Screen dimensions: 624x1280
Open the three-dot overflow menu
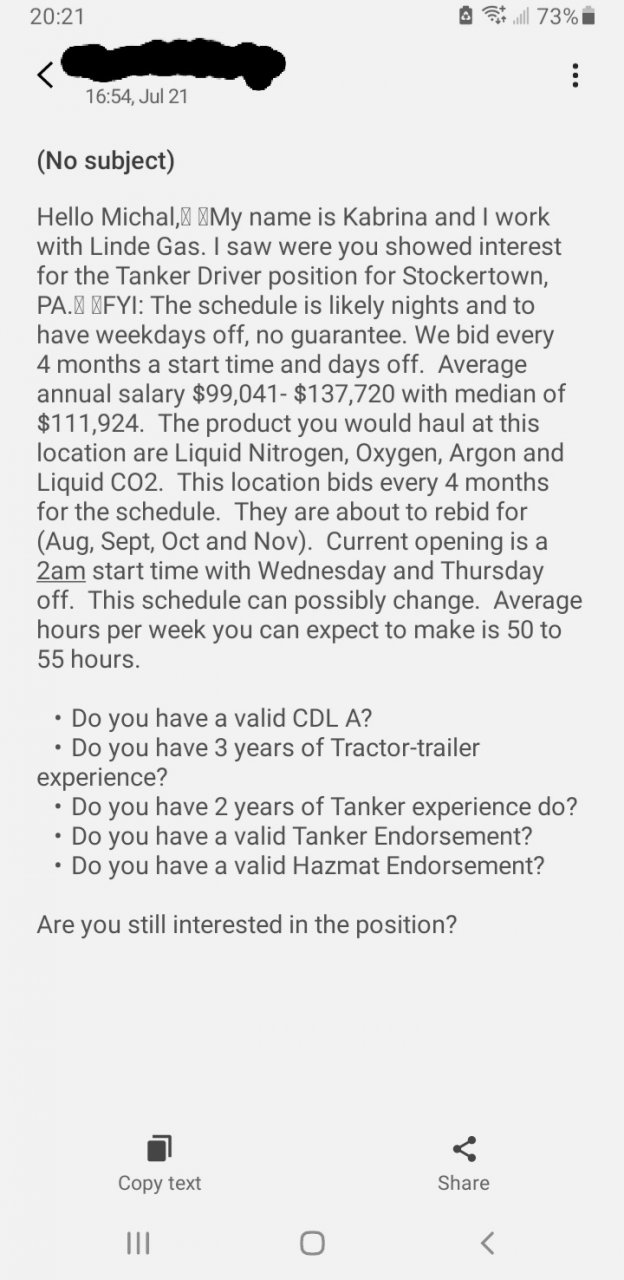574,76
